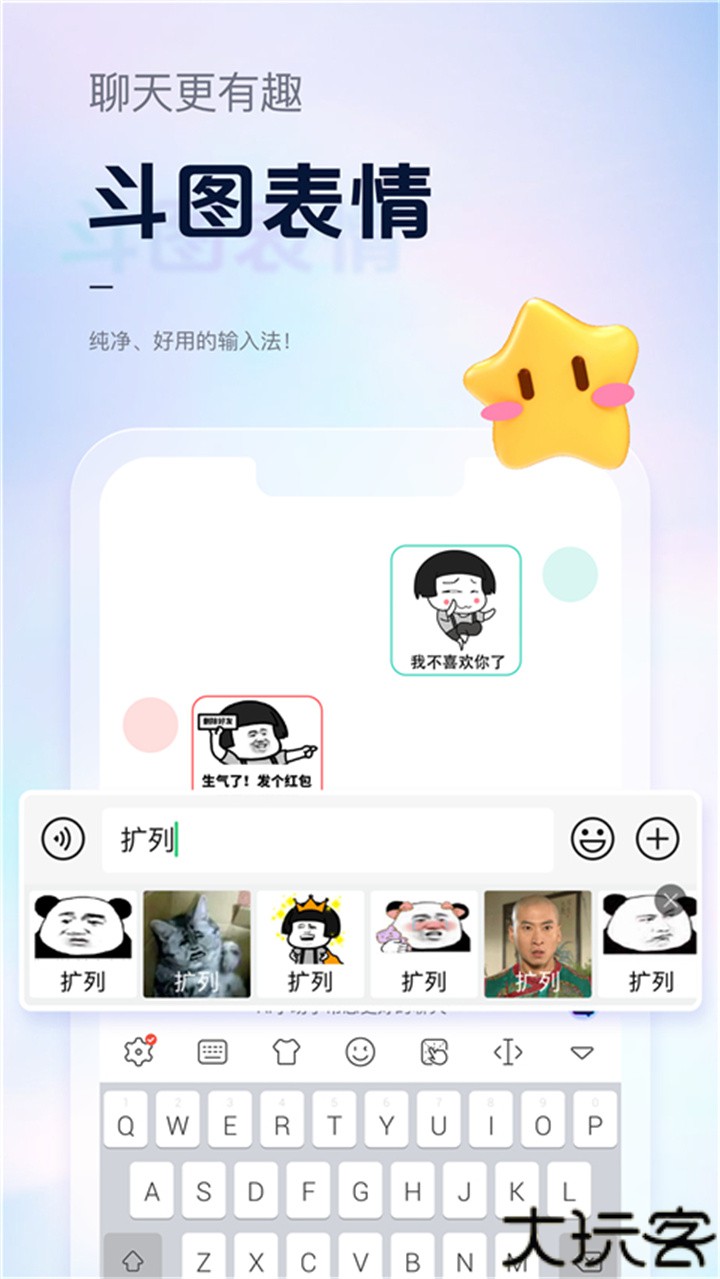Dismiss the sticker suggestions panel

click(x=668, y=900)
